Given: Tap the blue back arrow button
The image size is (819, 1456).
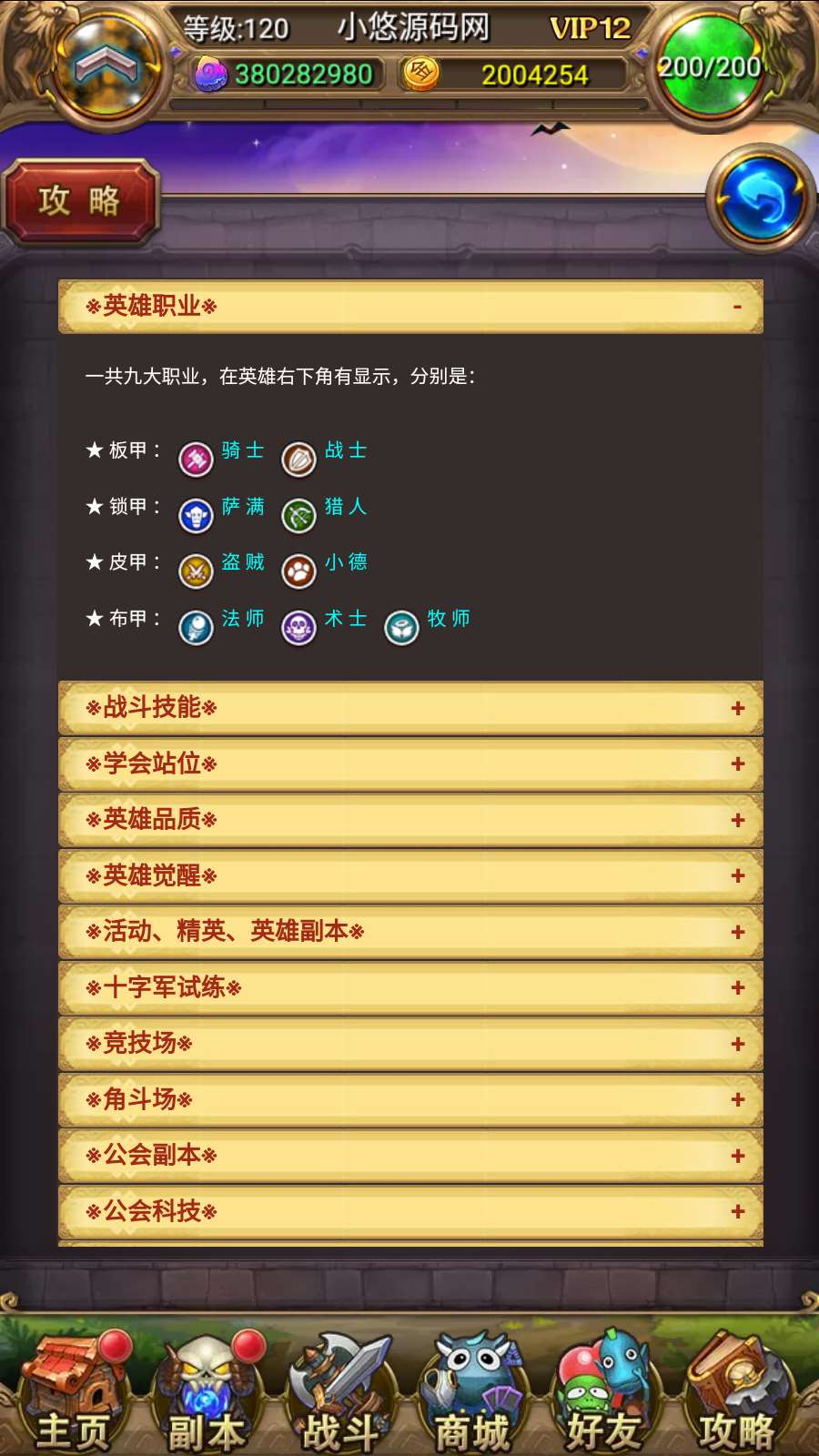Looking at the screenshot, I should click(x=760, y=198).
